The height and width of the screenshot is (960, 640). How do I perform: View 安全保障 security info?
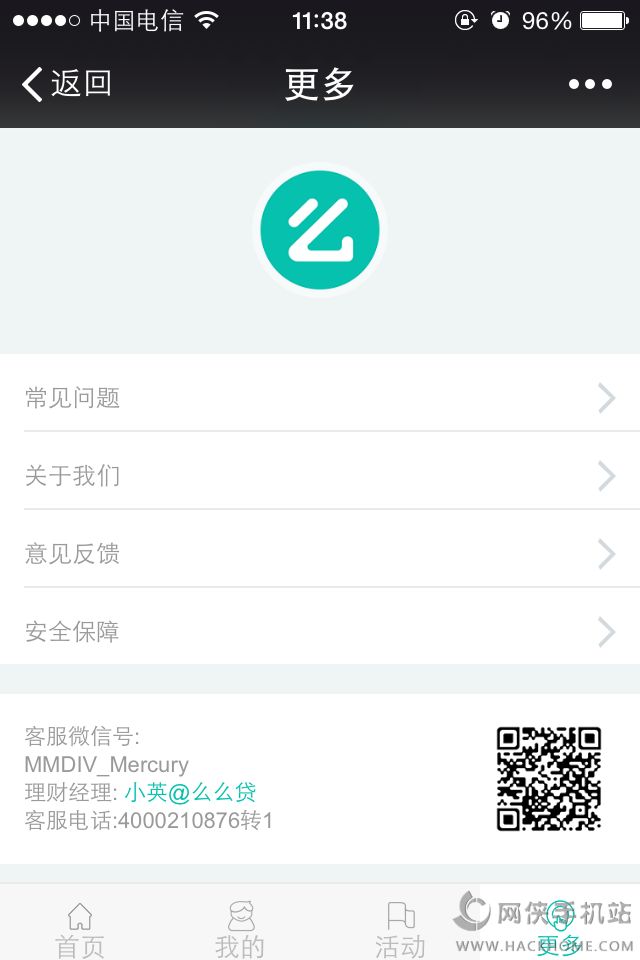(x=320, y=632)
